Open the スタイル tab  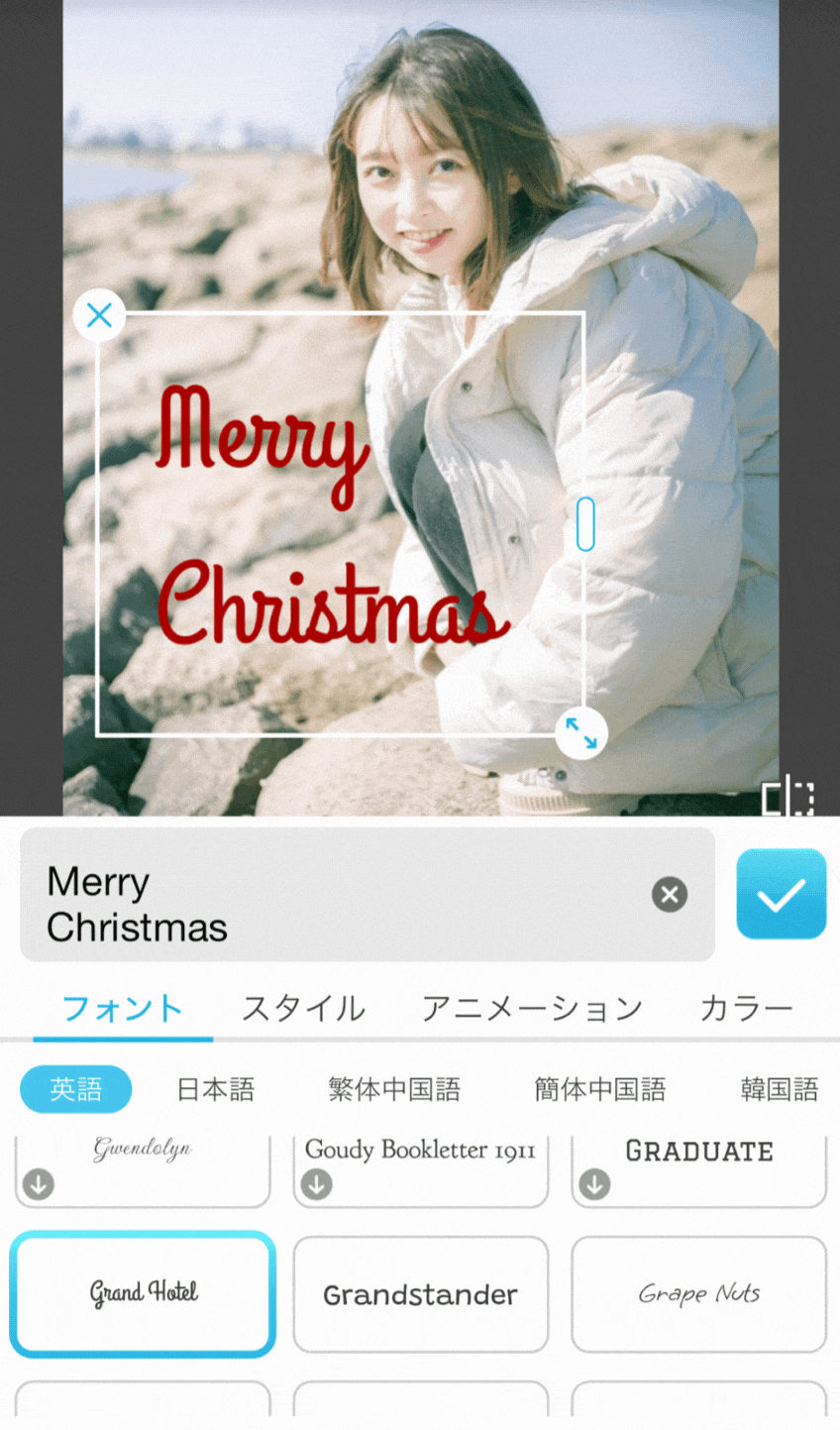pyautogui.click(x=302, y=1008)
